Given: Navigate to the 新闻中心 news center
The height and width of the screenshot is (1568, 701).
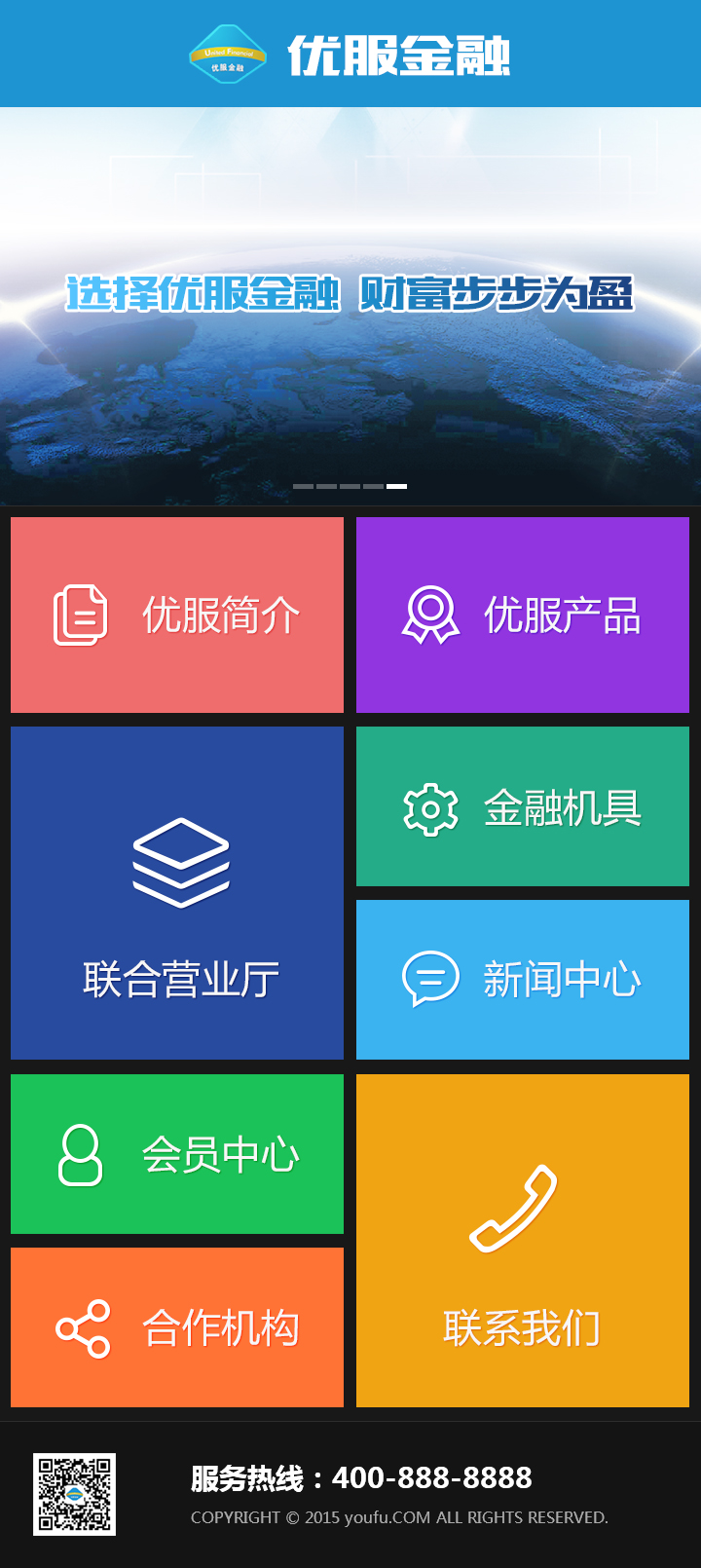Looking at the screenshot, I should [522, 977].
